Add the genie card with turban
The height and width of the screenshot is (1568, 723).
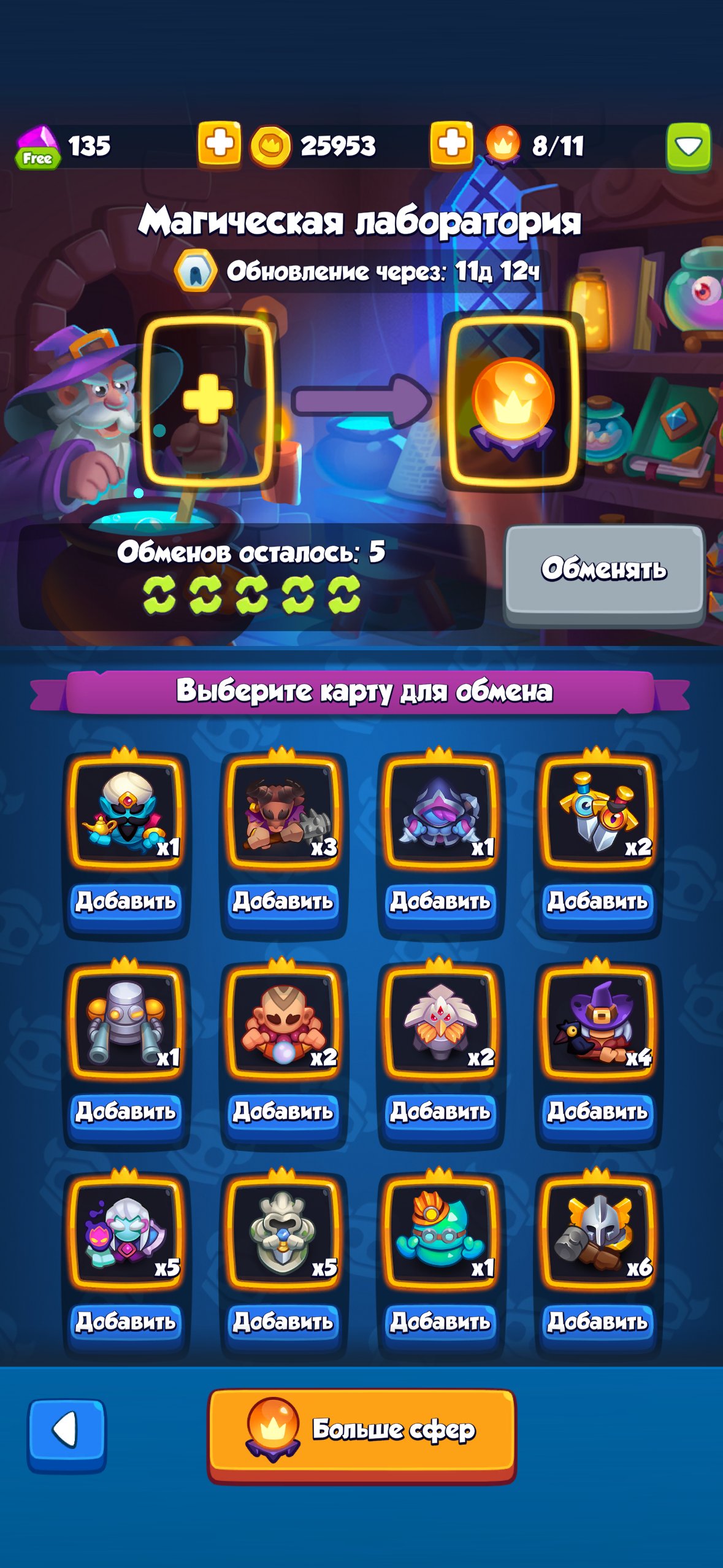(126, 901)
